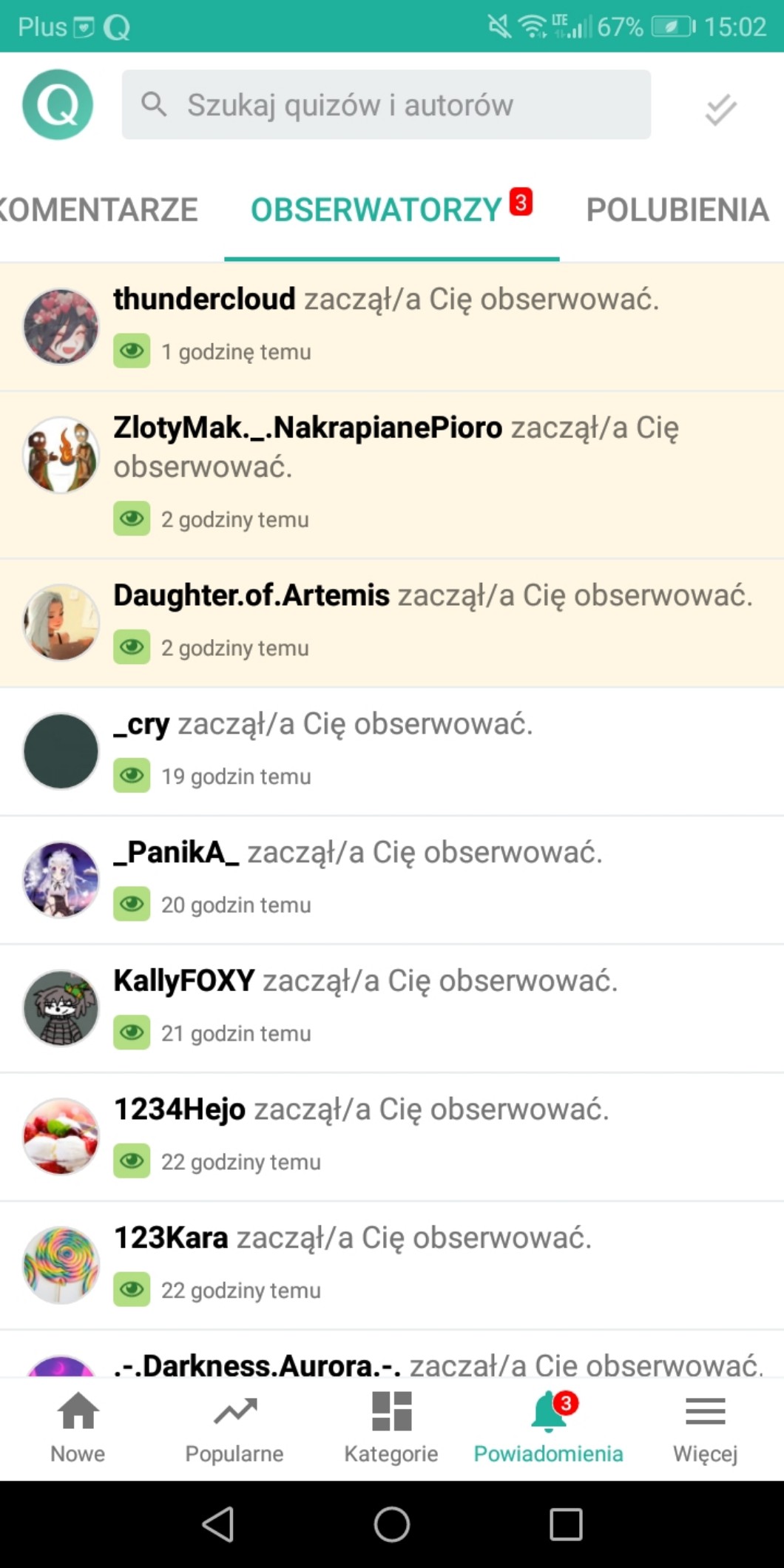Select the Powiadomienia bell tab

(548, 1426)
